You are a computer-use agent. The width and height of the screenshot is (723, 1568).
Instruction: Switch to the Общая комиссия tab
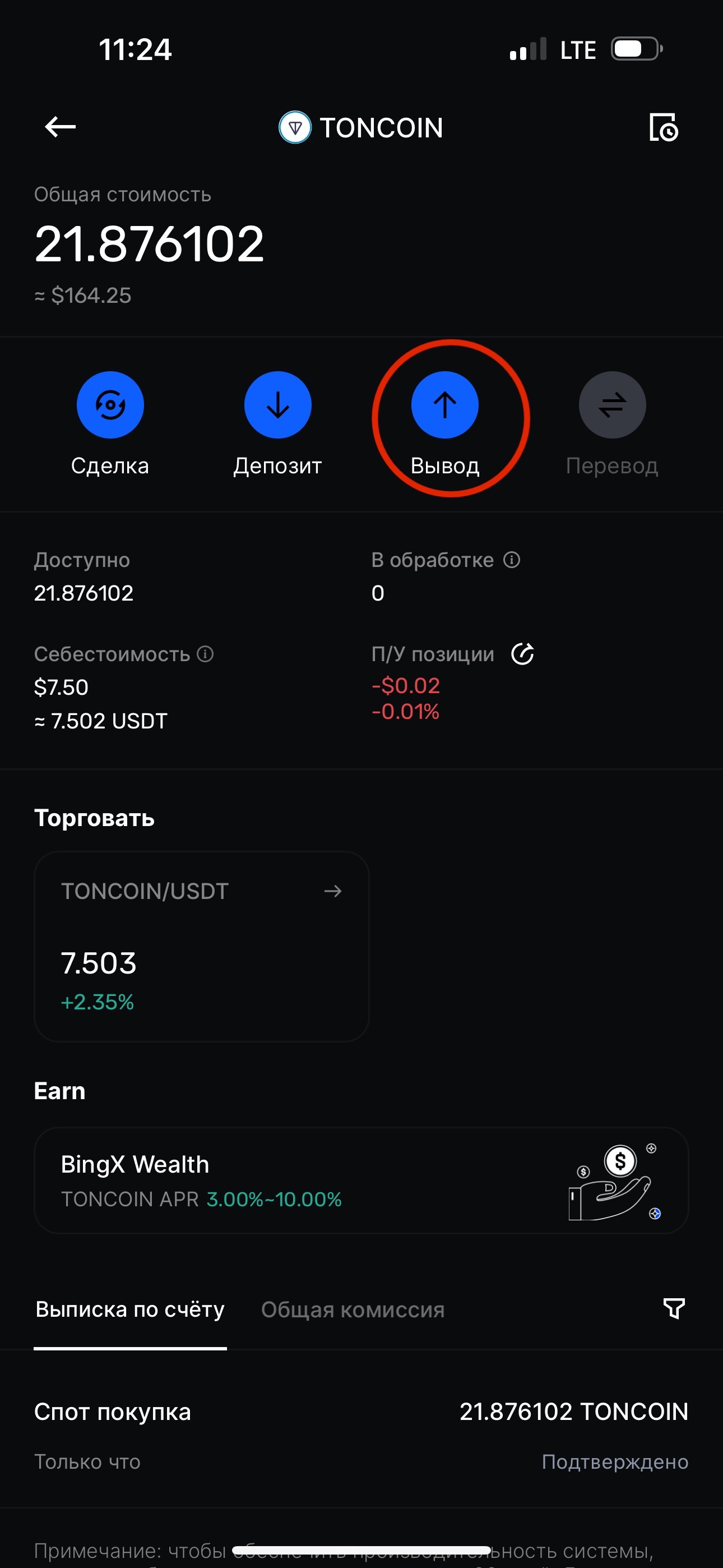[x=353, y=1309]
